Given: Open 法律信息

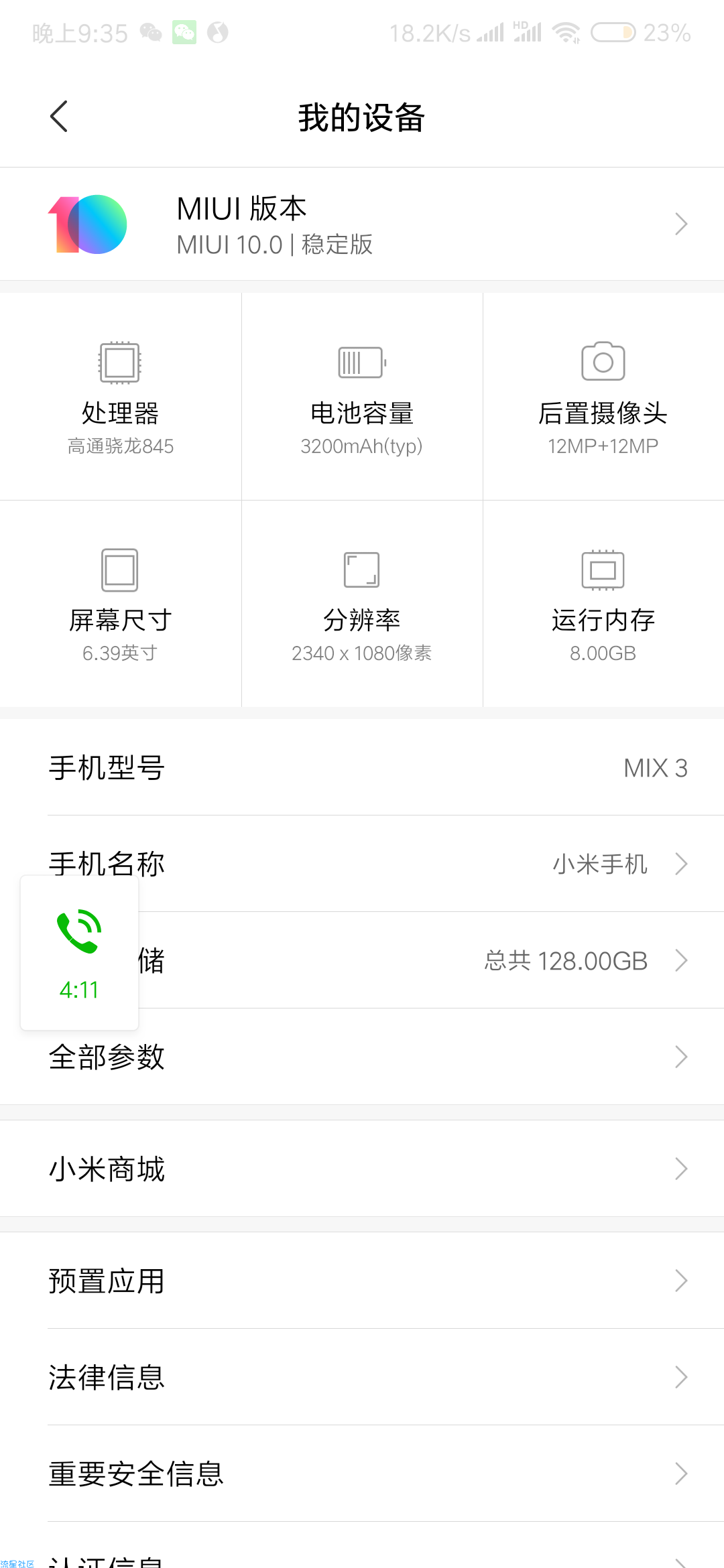Looking at the screenshot, I should coord(362,1377).
